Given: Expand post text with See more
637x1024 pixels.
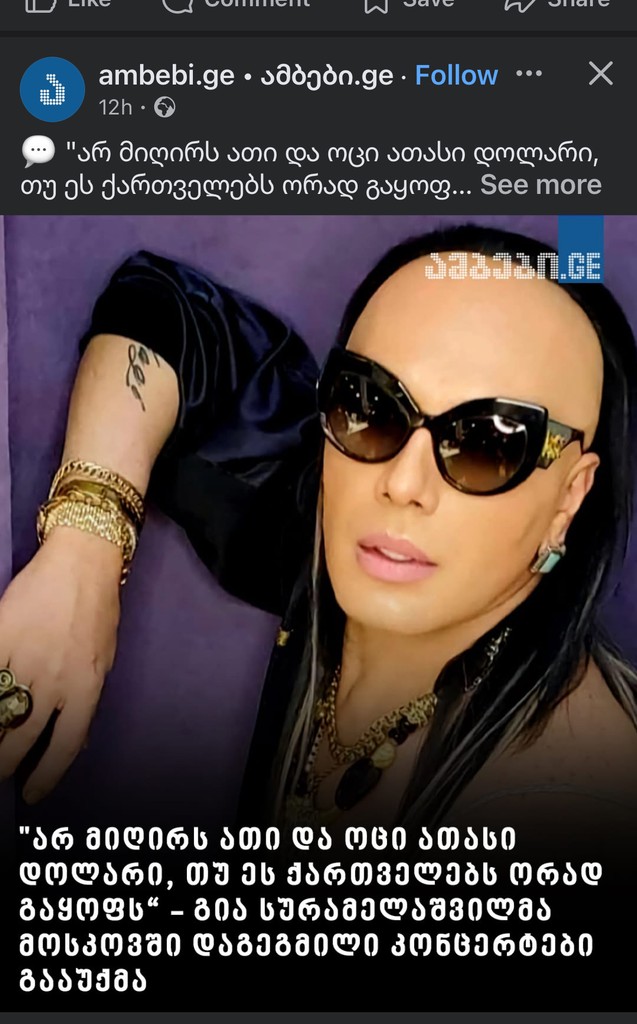Looking at the screenshot, I should pos(540,185).
